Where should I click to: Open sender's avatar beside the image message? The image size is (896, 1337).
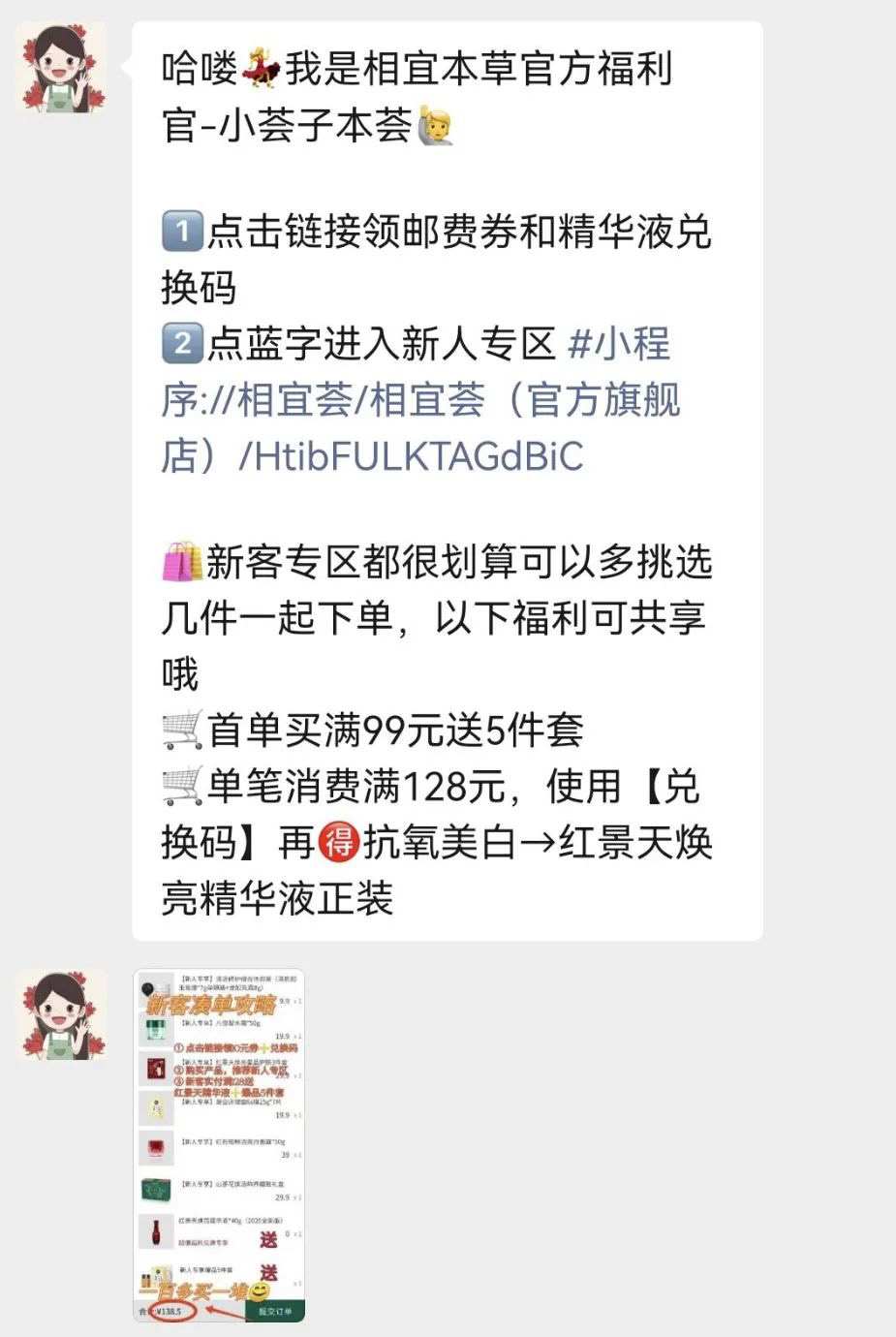[x=60, y=1014]
